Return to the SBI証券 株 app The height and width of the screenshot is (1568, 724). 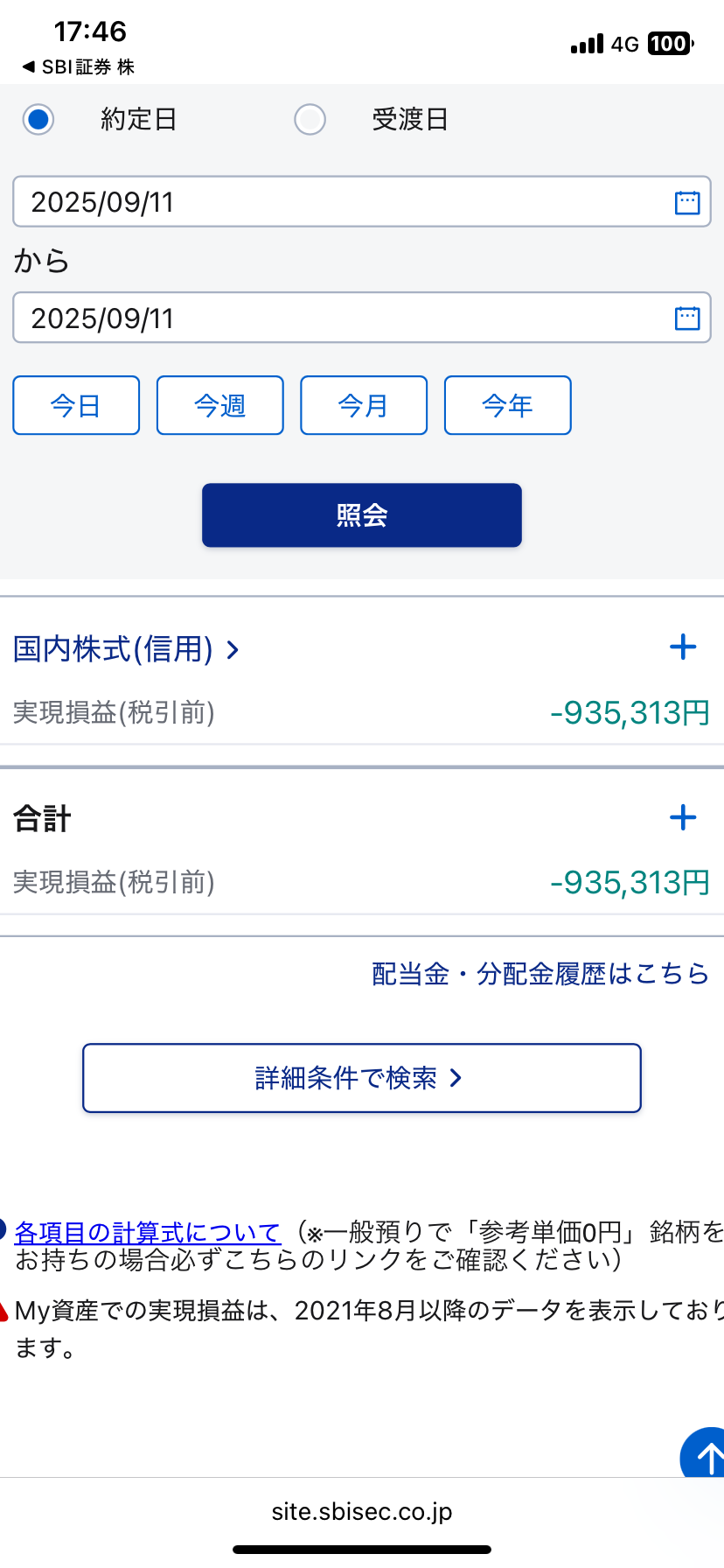point(79,67)
